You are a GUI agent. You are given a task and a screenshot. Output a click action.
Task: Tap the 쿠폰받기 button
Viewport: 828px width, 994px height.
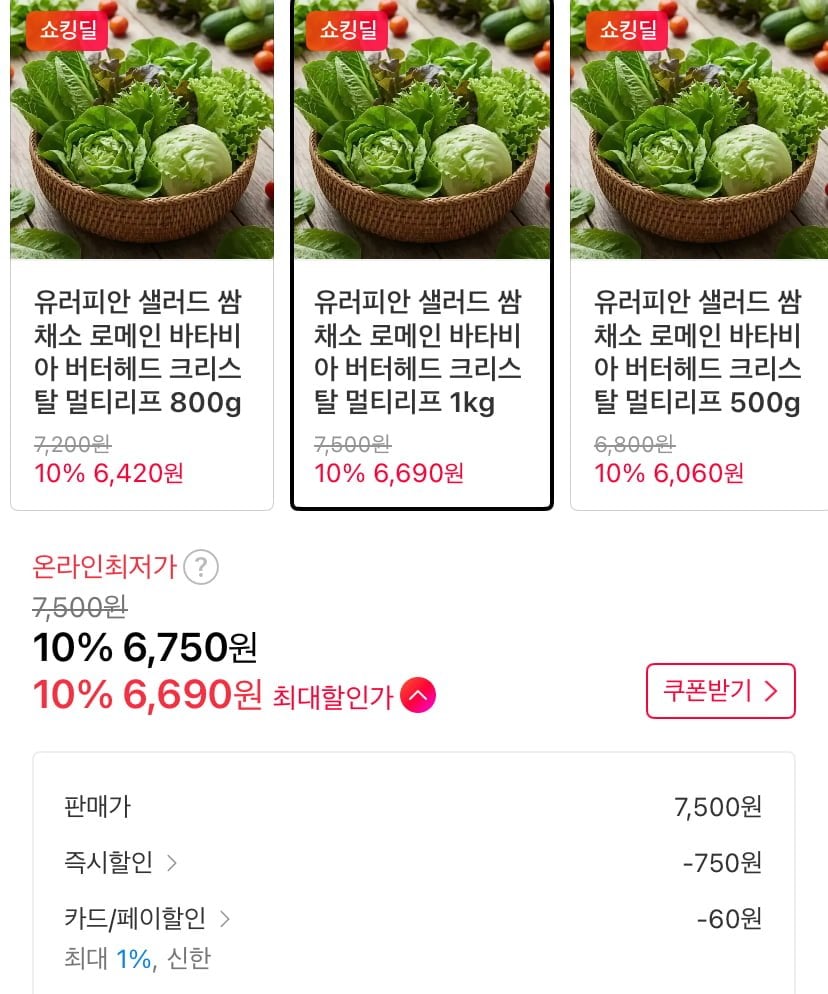[720, 691]
